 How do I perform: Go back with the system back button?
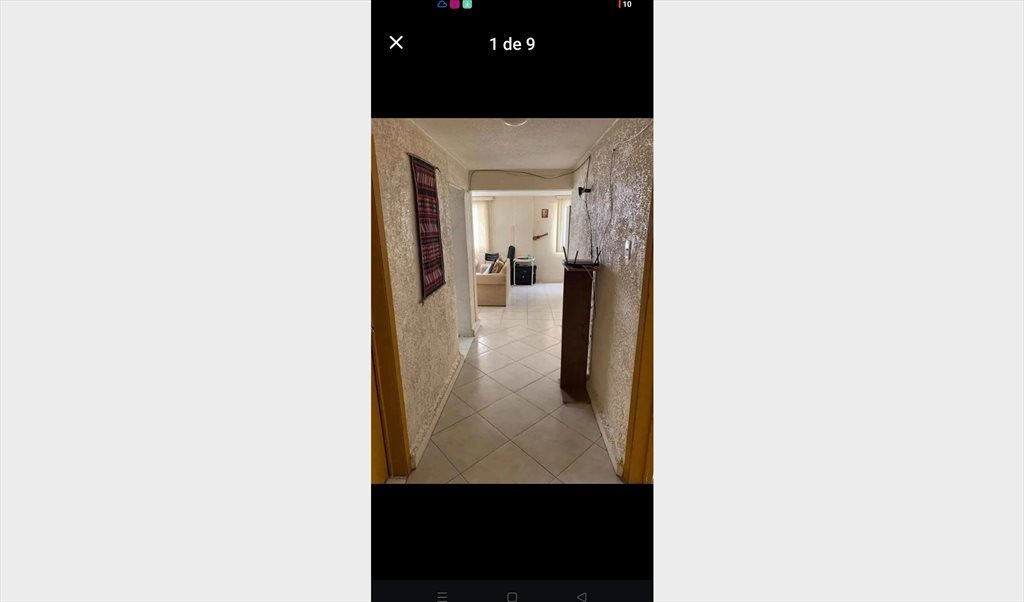[x=581, y=596]
